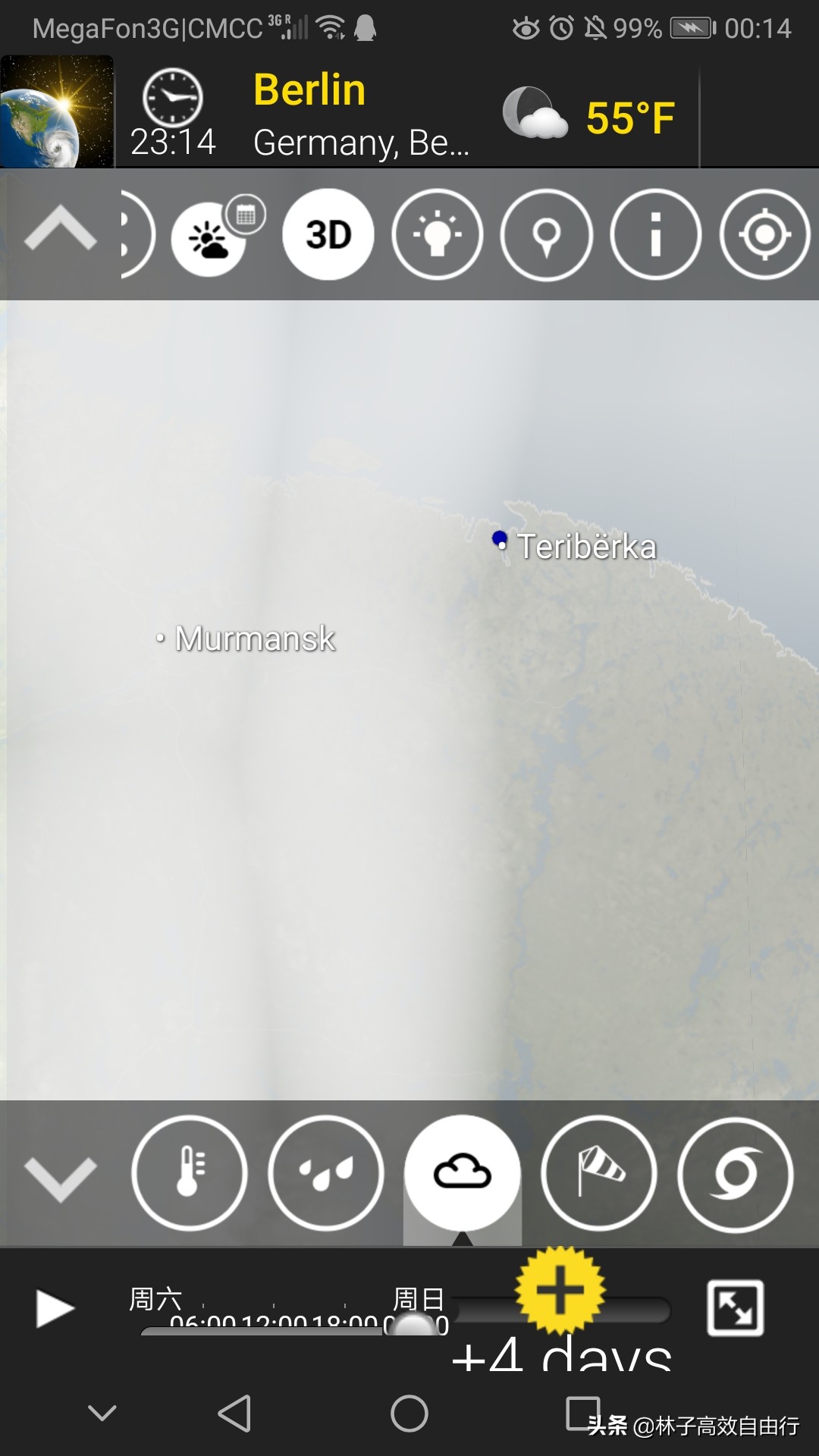The image size is (819, 1456).
Task: Open the info button
Action: (656, 234)
